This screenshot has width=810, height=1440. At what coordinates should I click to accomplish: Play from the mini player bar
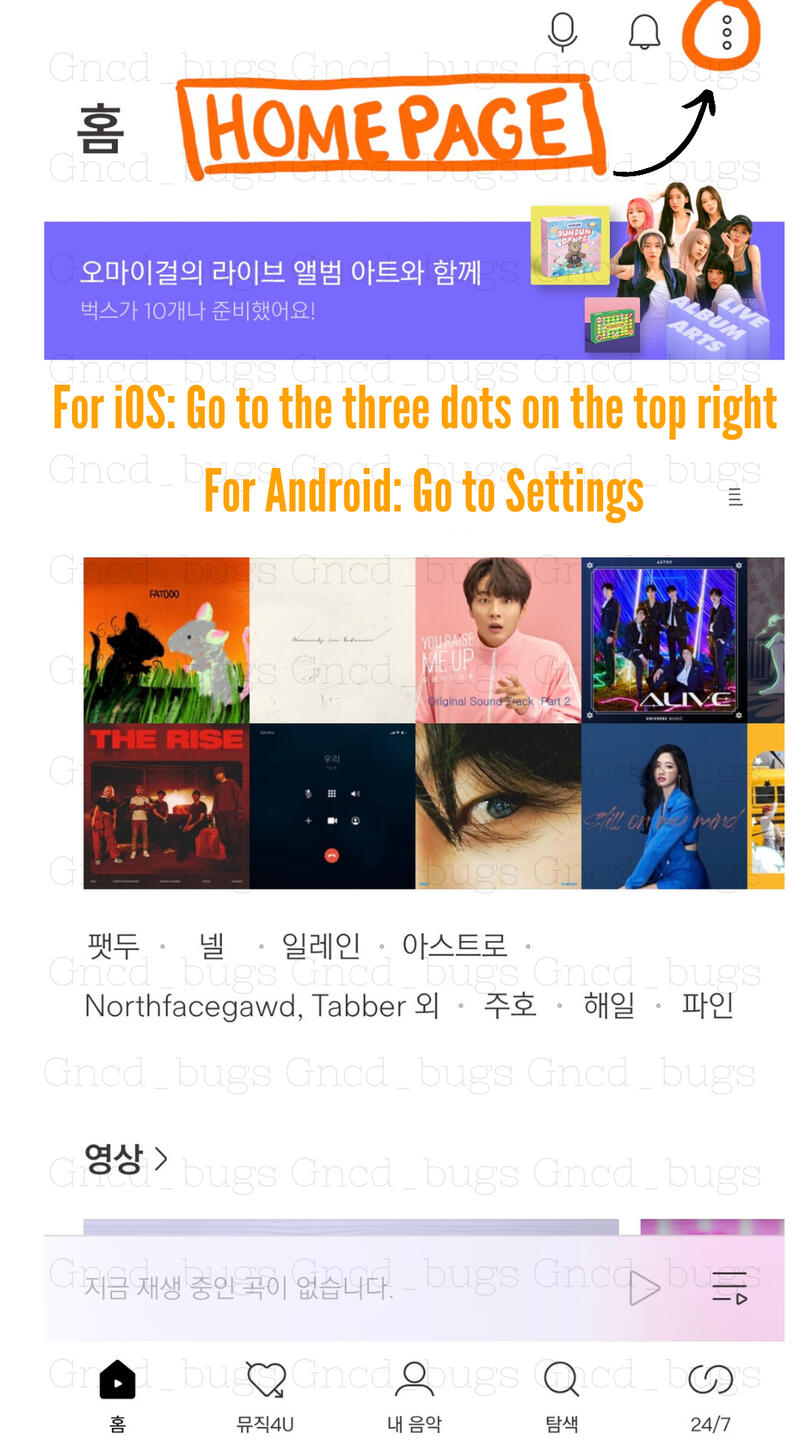tap(644, 1288)
